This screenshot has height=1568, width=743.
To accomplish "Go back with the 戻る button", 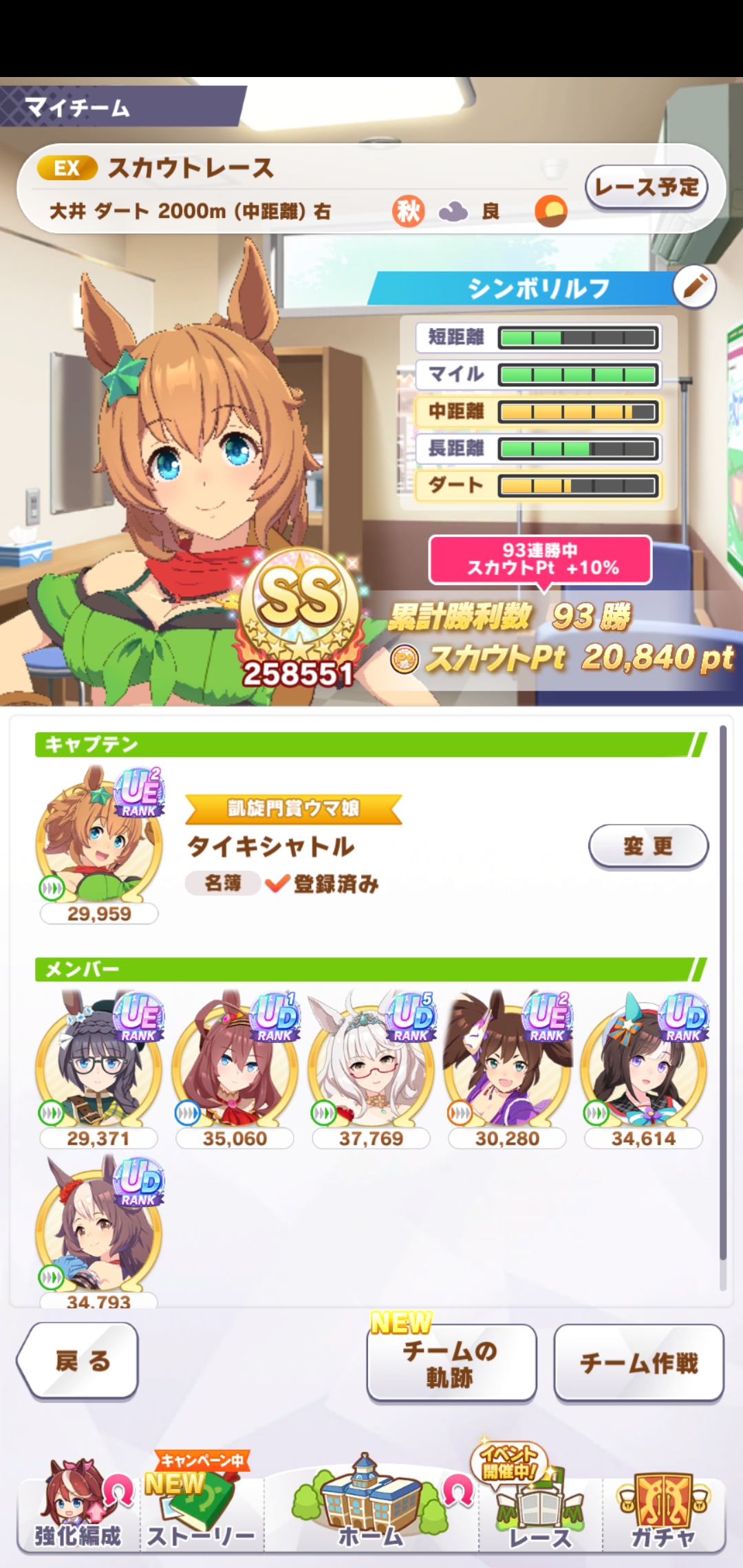I will click(x=78, y=1360).
